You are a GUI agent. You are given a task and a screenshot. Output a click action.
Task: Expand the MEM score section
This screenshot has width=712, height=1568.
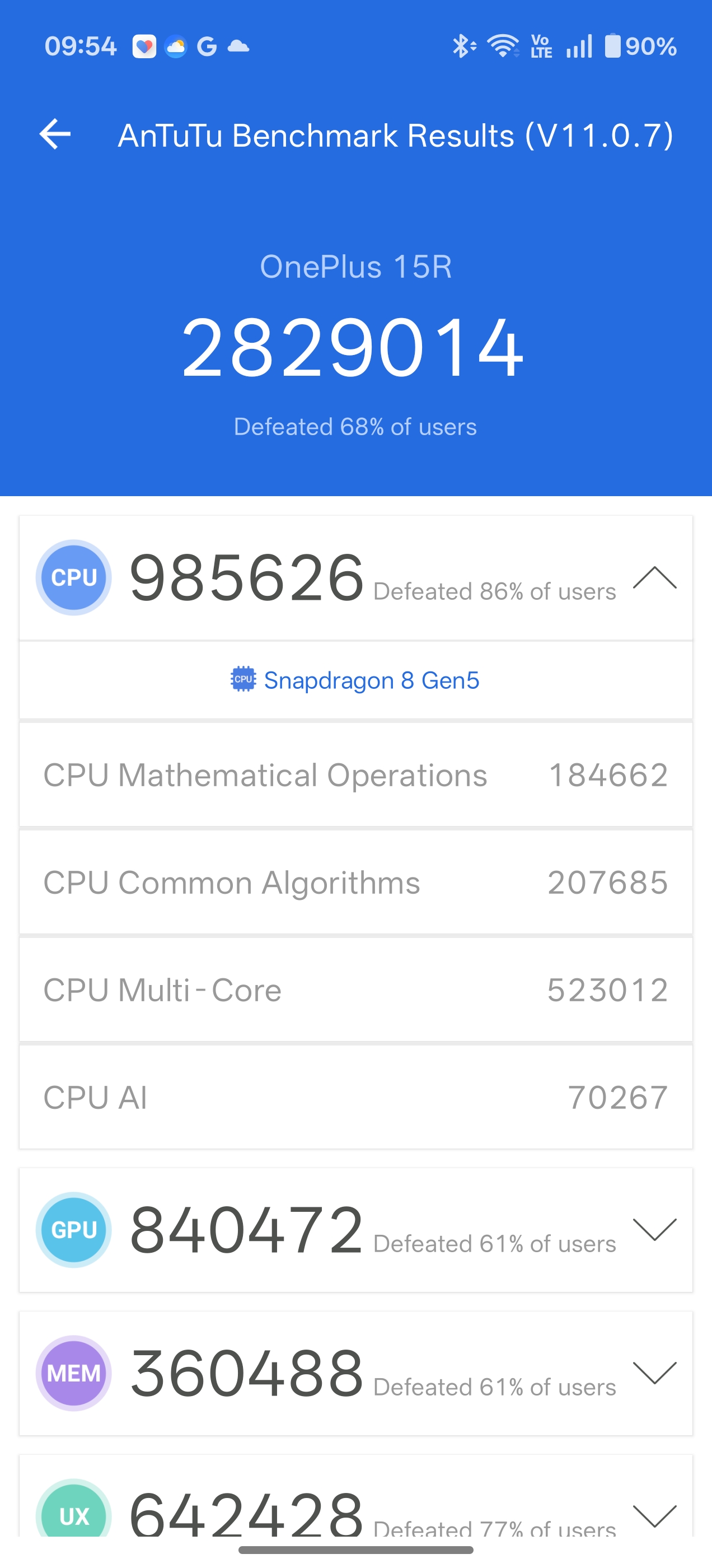[x=654, y=1373]
